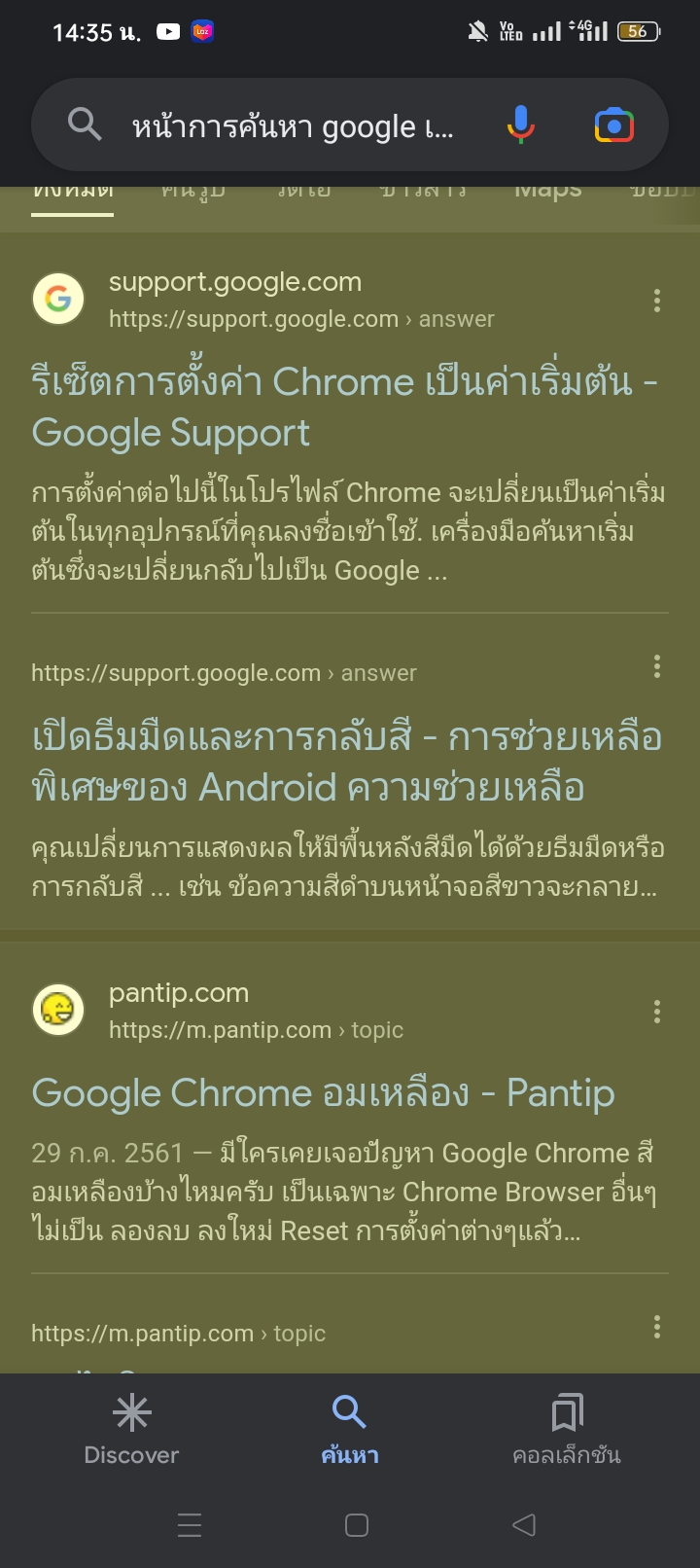
Task: Open Google Lens camera search
Action: [x=613, y=125]
